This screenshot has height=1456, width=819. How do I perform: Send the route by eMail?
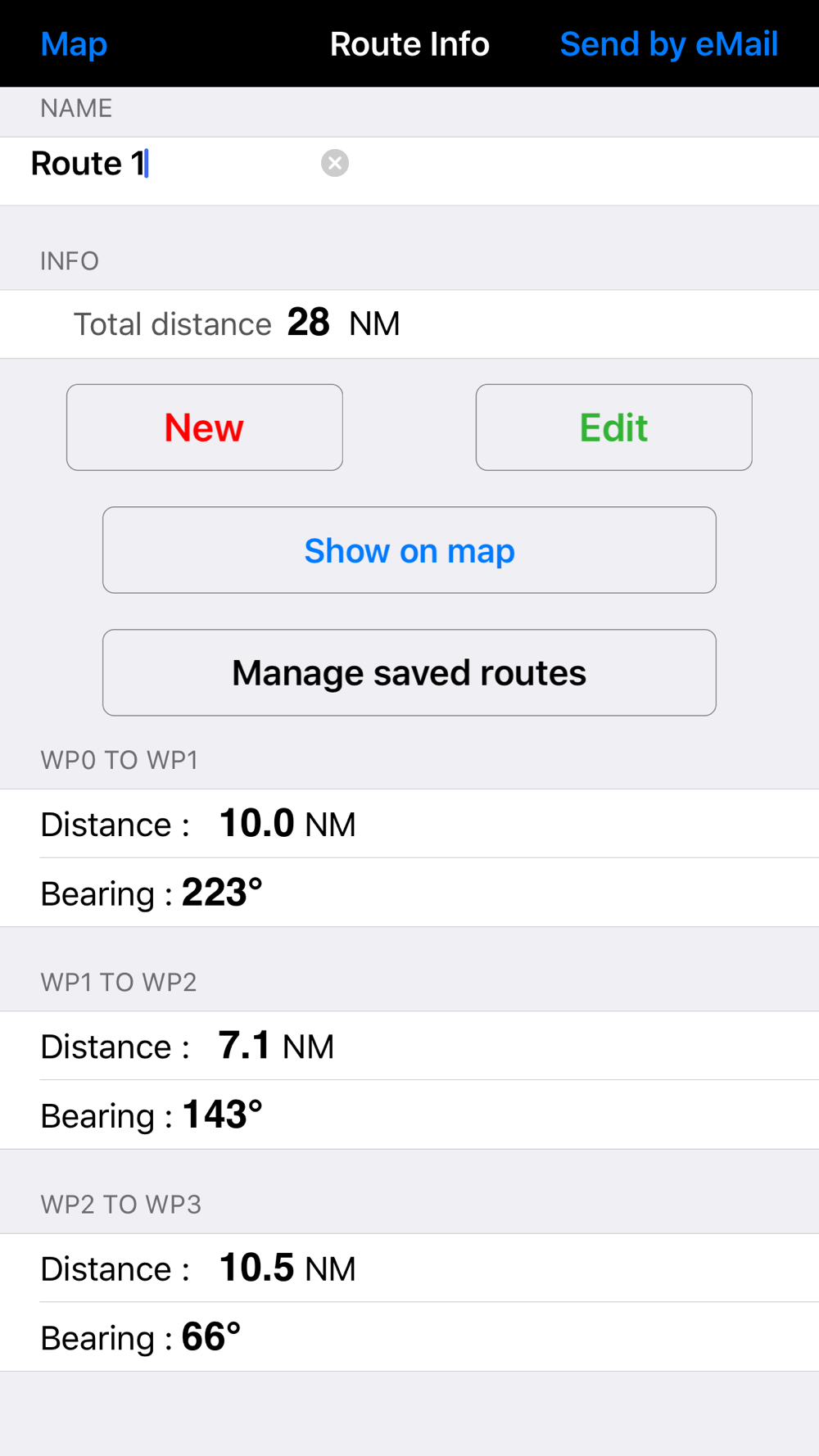pos(668,44)
